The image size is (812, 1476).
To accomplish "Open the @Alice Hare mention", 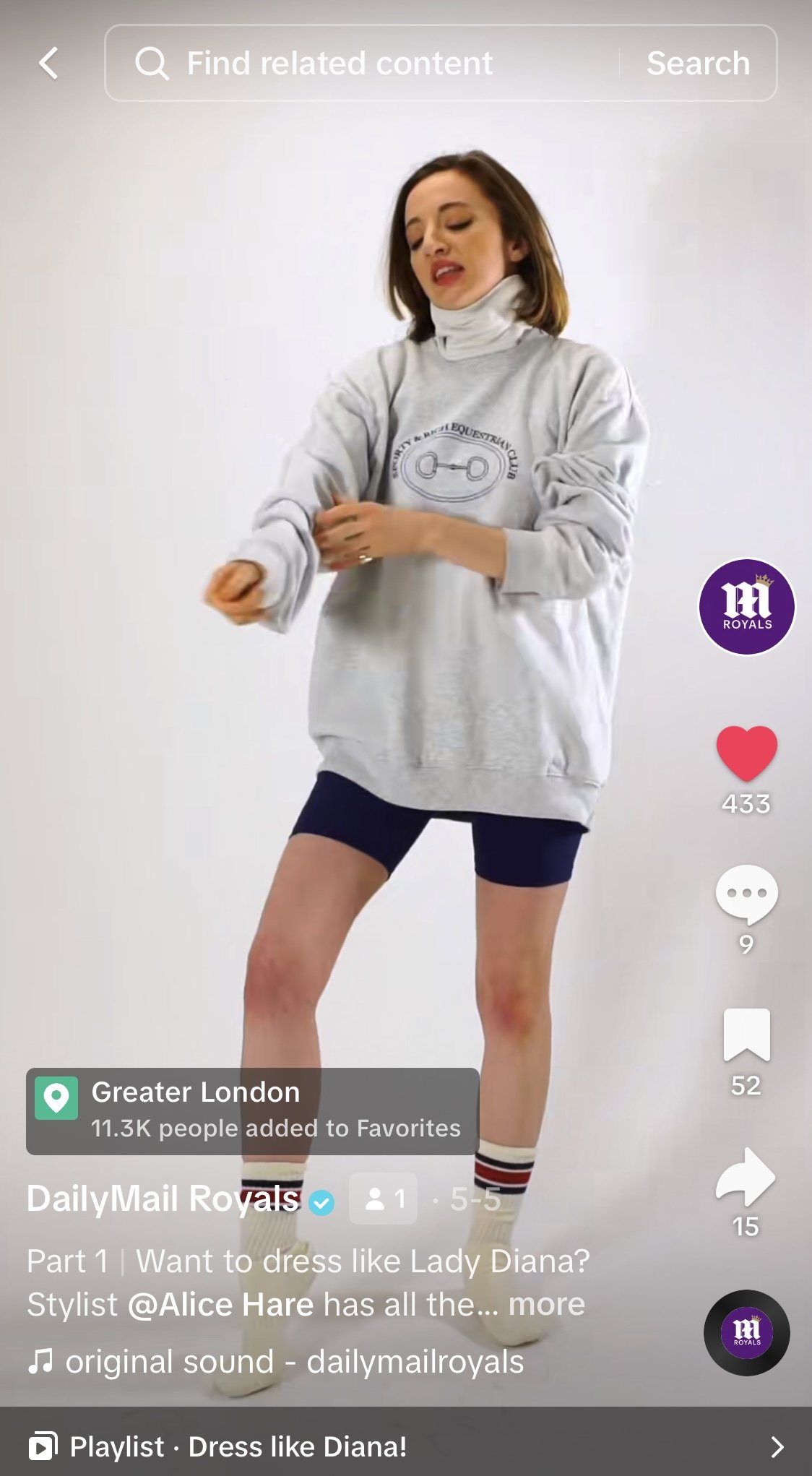I will coord(221,1305).
